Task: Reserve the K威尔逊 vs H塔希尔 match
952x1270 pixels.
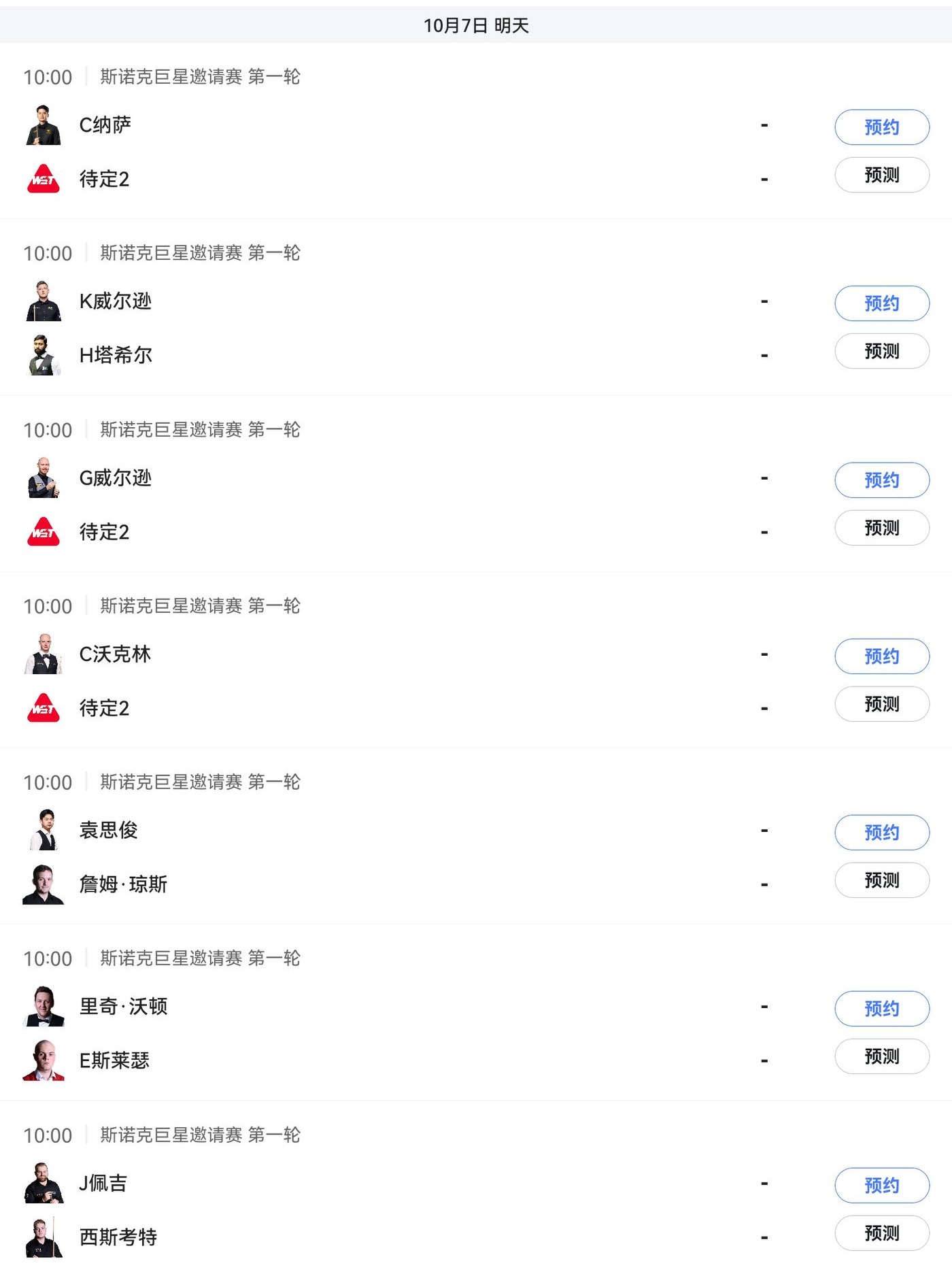Action: click(x=881, y=303)
